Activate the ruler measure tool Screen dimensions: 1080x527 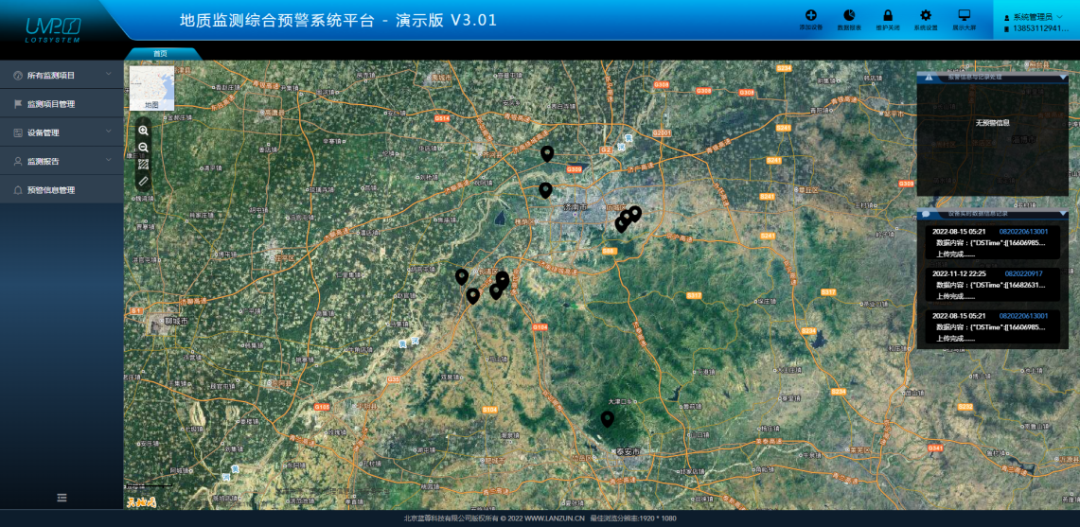tap(144, 182)
